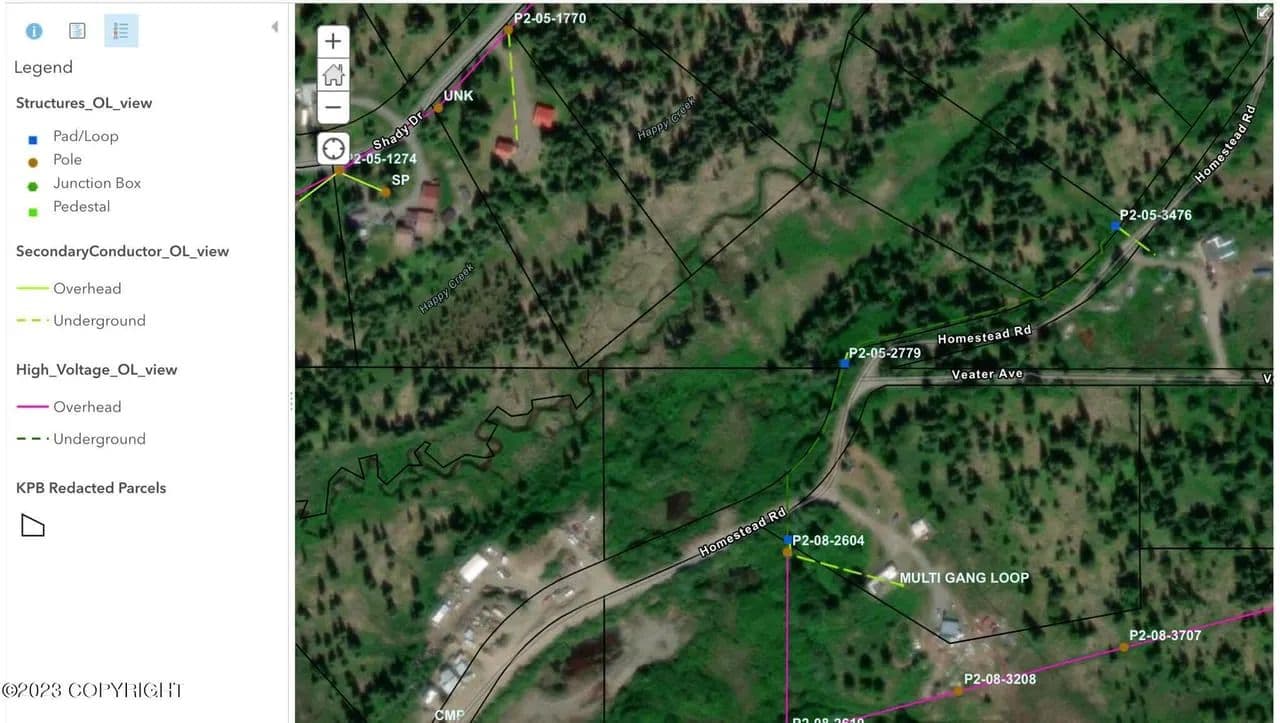
Task: Open the info/about panel tab
Action: 34,31
